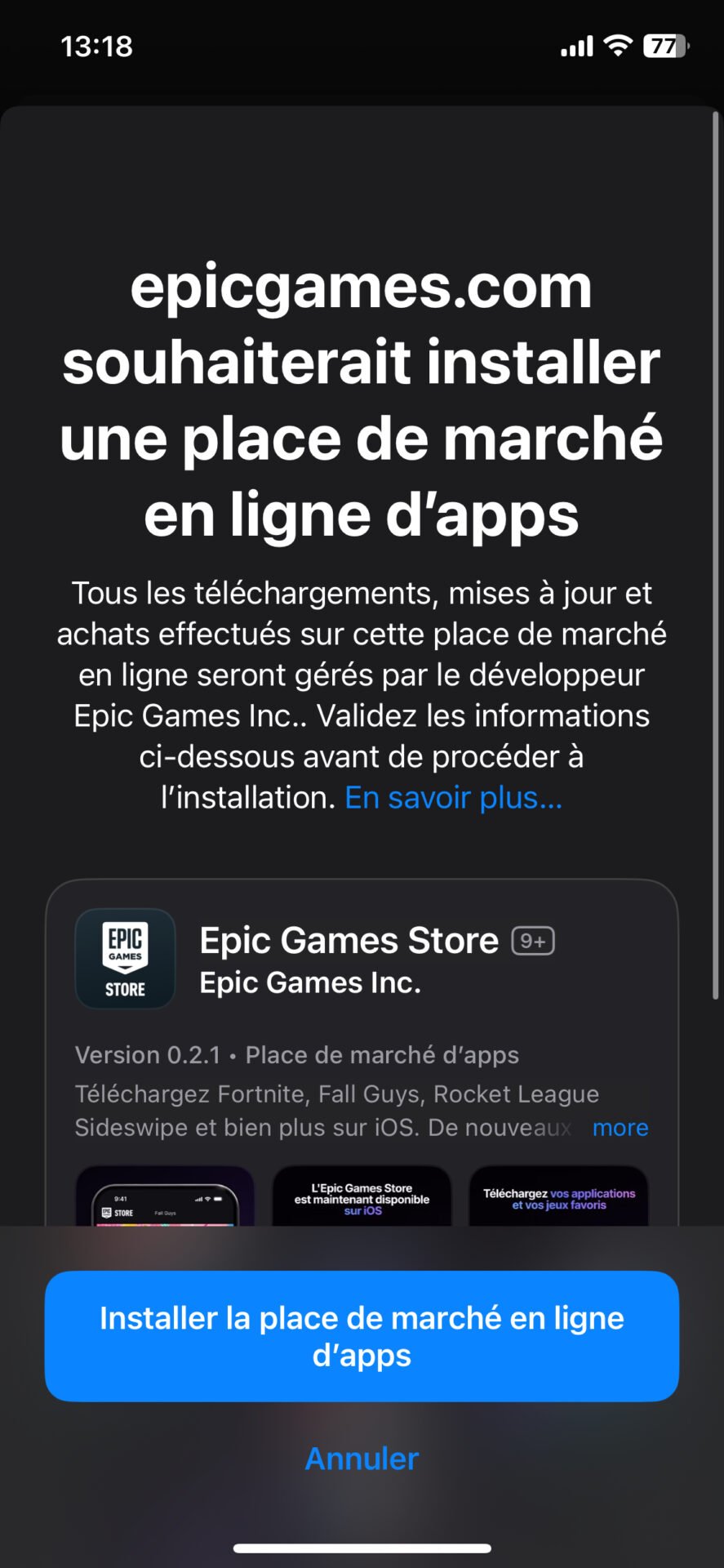This screenshot has height=1568, width=724.
Task: Cancel the installation with Annuler
Action: pos(362,1459)
